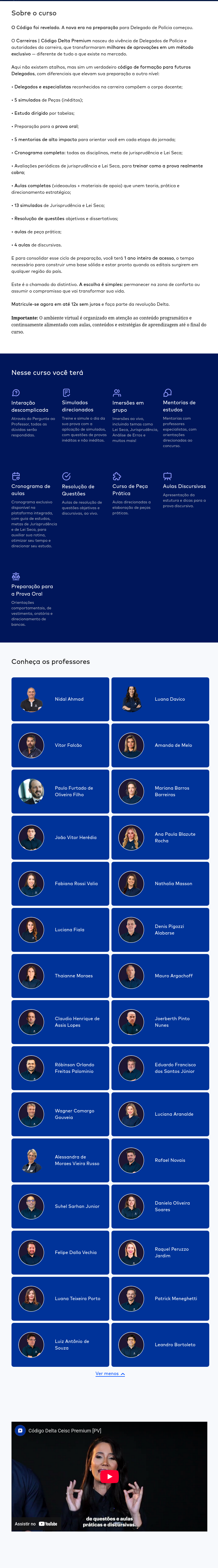View Mauro Argachoff card
Viewport: 218px width, 1568px height.
coord(160,976)
